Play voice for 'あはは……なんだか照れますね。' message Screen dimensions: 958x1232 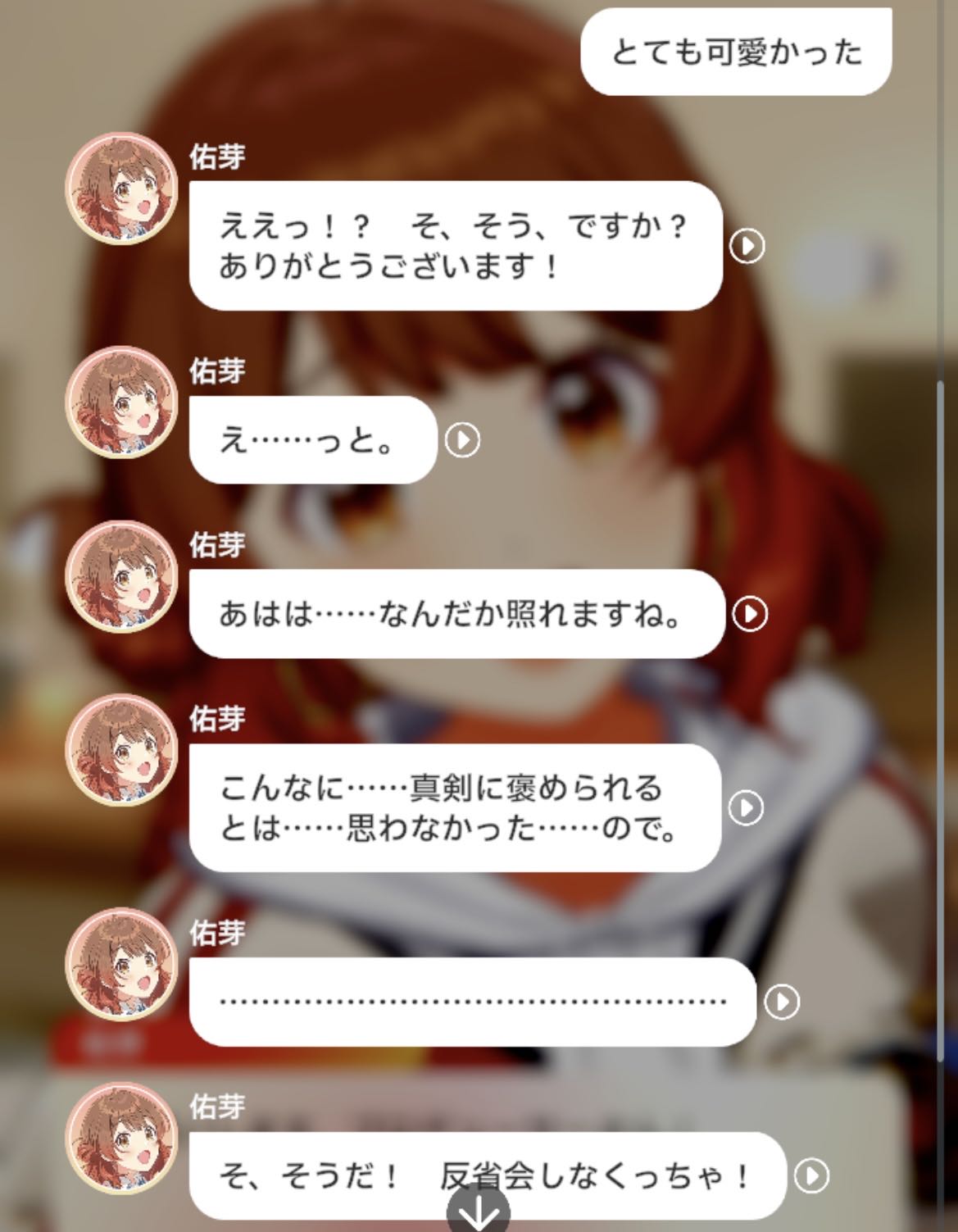[x=750, y=614]
